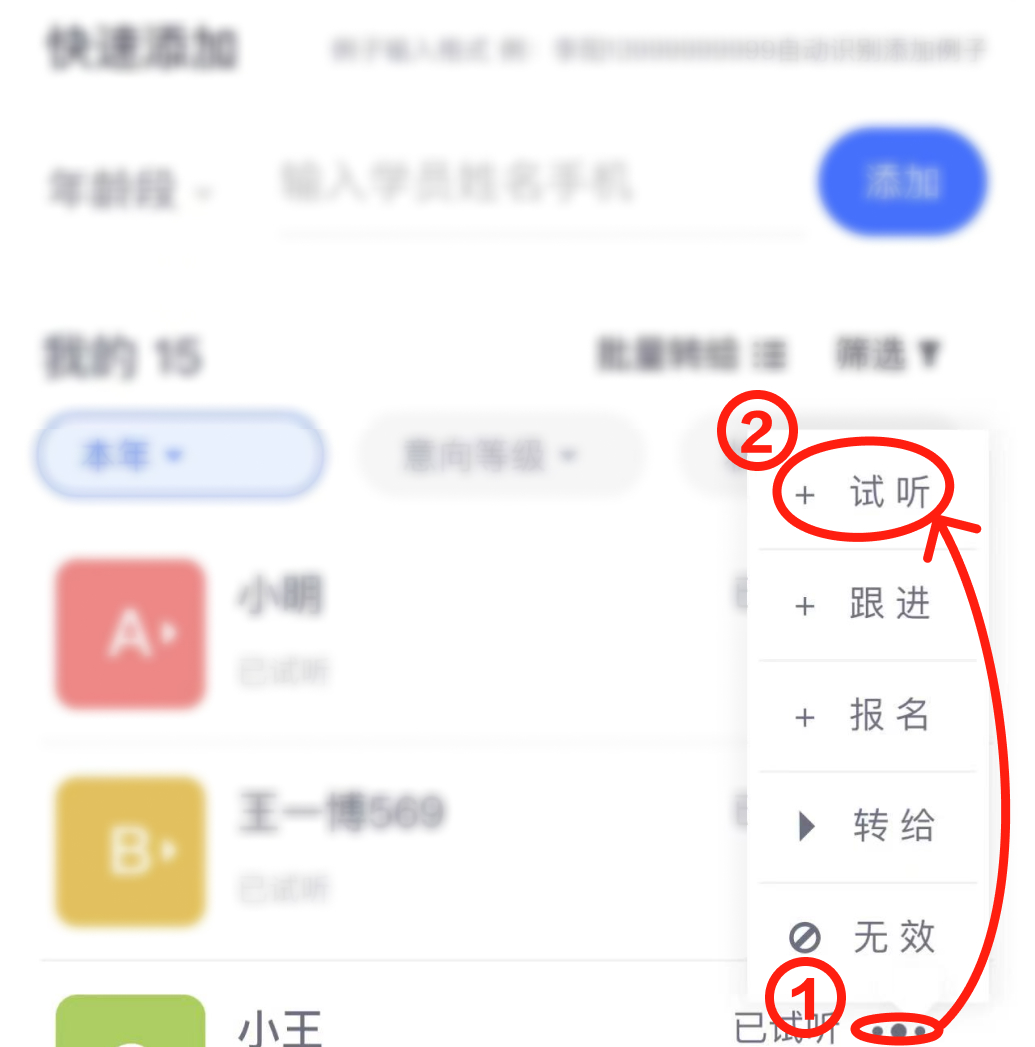Select 转给 to transfer the lead

(868, 826)
